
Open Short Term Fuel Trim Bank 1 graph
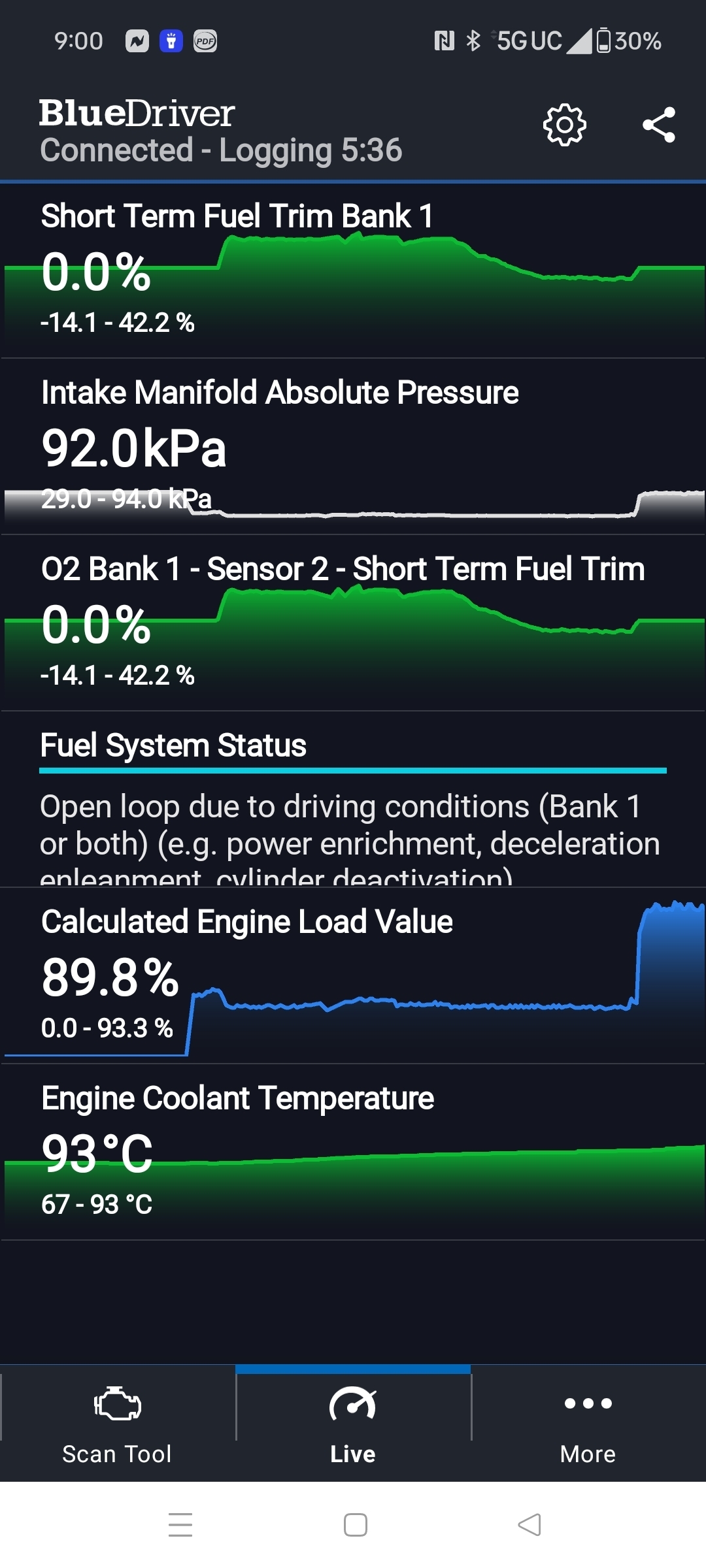353,271
